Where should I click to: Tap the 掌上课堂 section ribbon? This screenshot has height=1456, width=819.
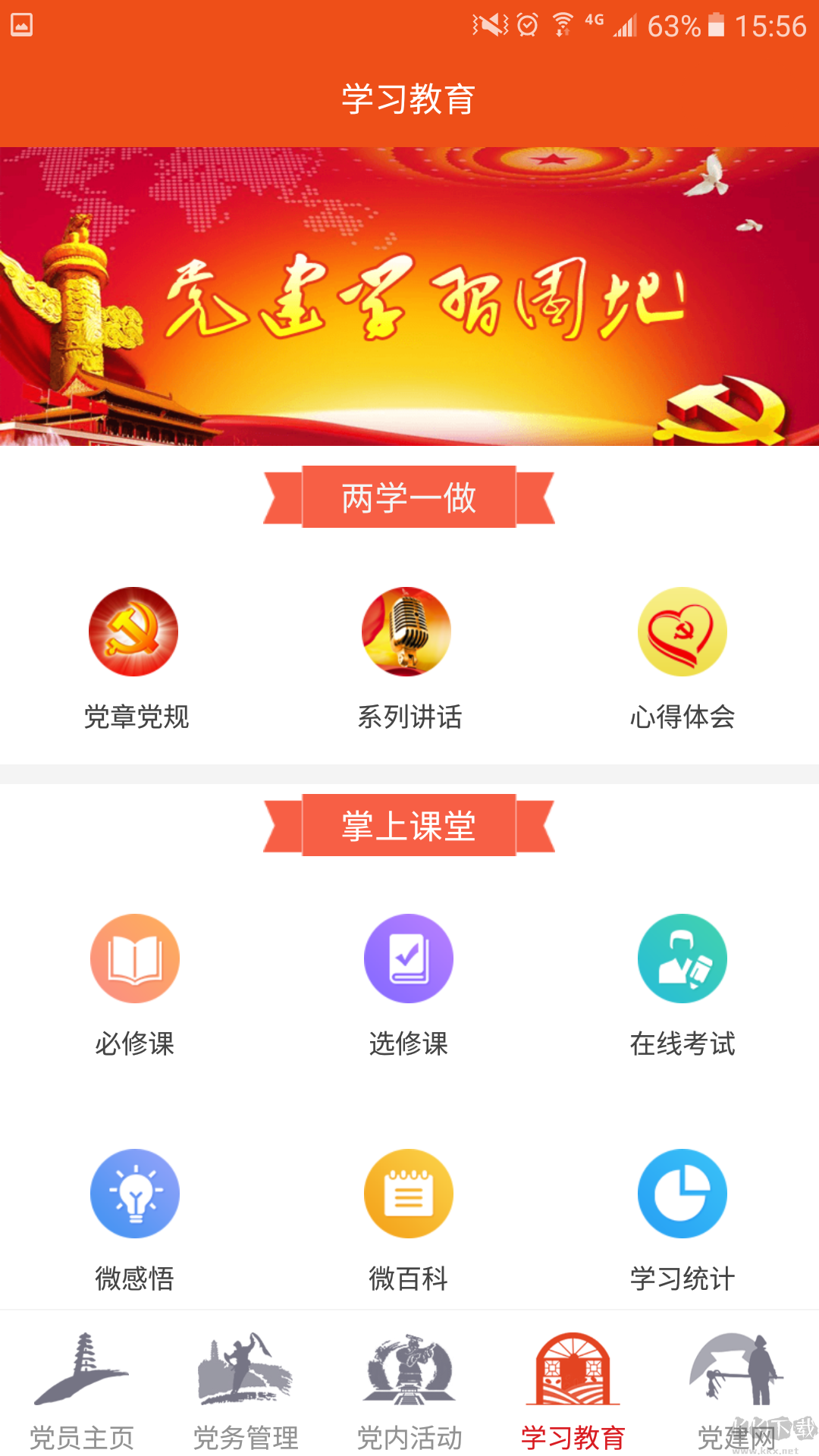tap(409, 827)
